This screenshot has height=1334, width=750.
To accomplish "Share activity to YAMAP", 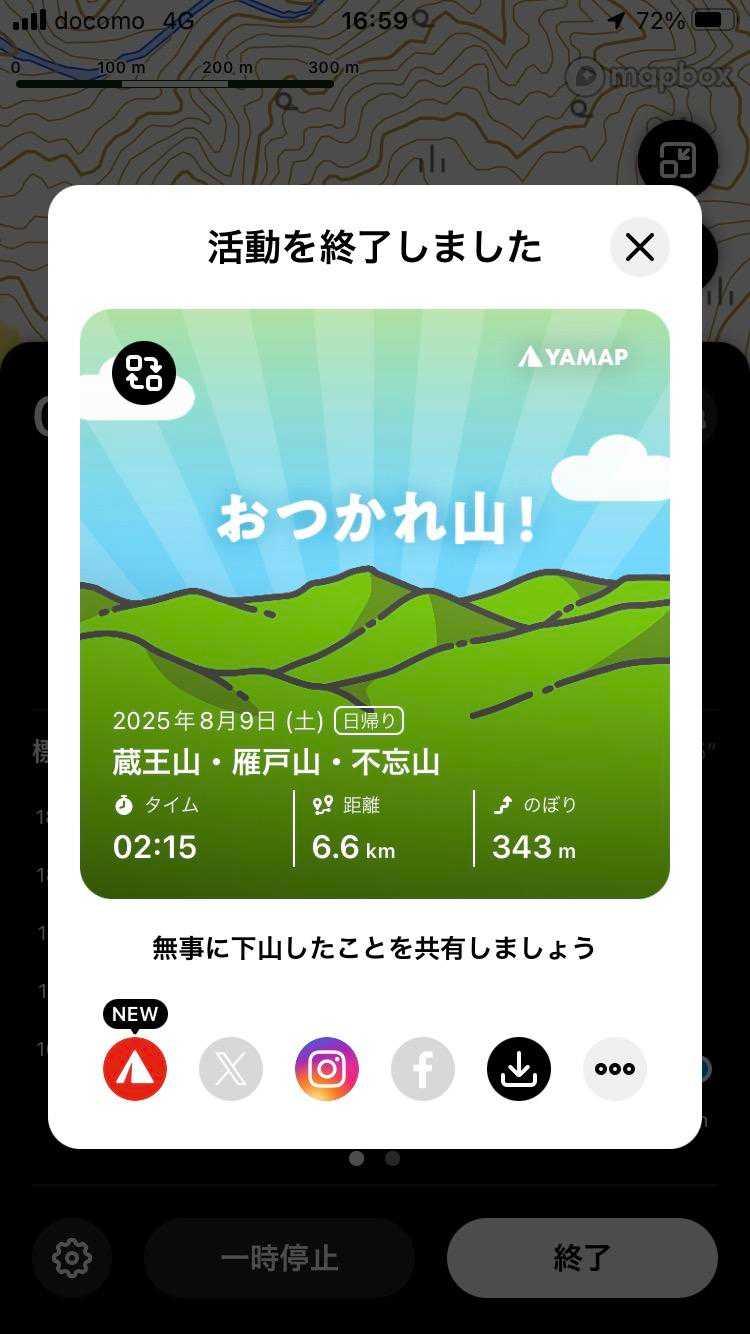I will coord(135,1069).
